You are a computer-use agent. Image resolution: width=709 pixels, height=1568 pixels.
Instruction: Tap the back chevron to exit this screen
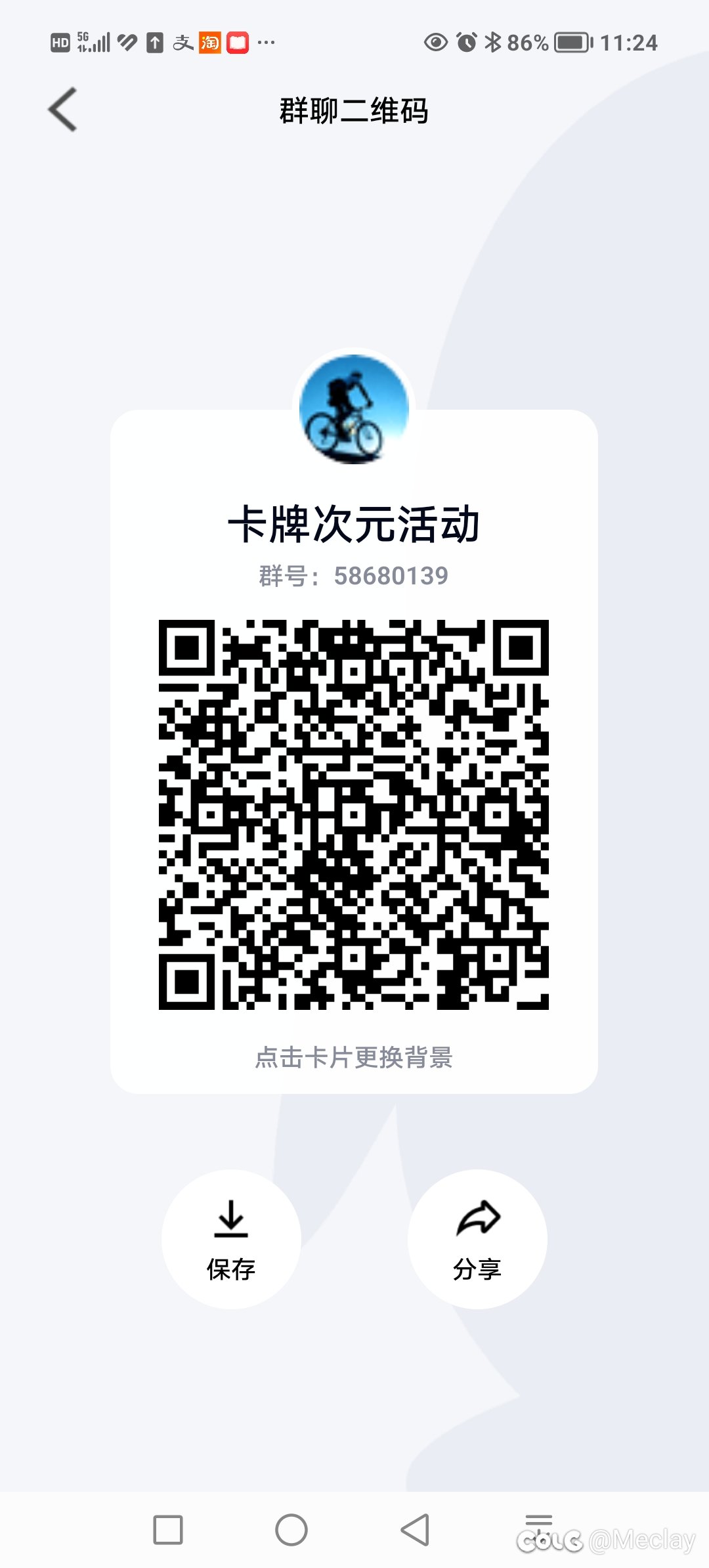[62, 109]
